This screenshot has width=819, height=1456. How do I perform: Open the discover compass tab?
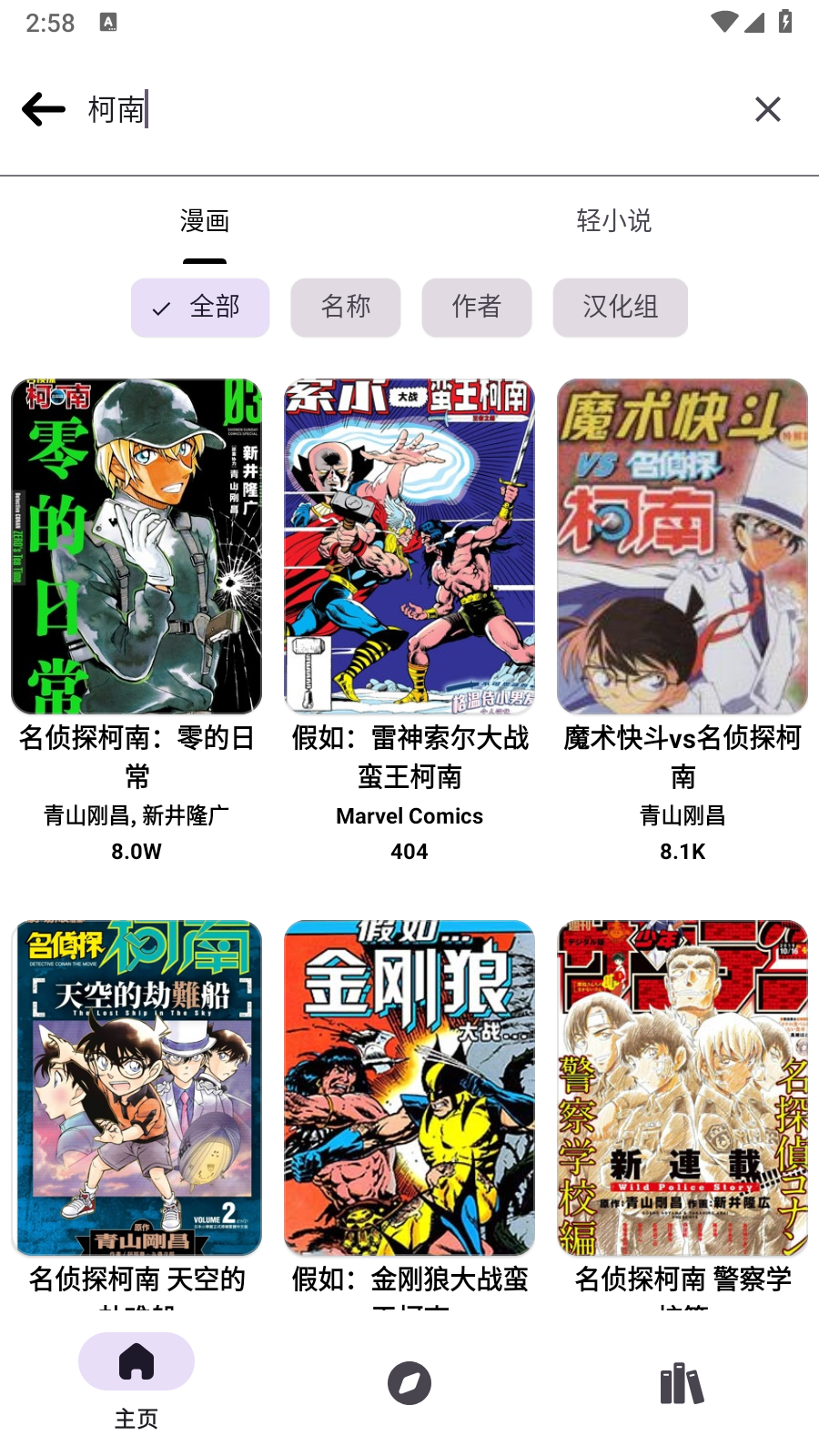pos(409,1383)
